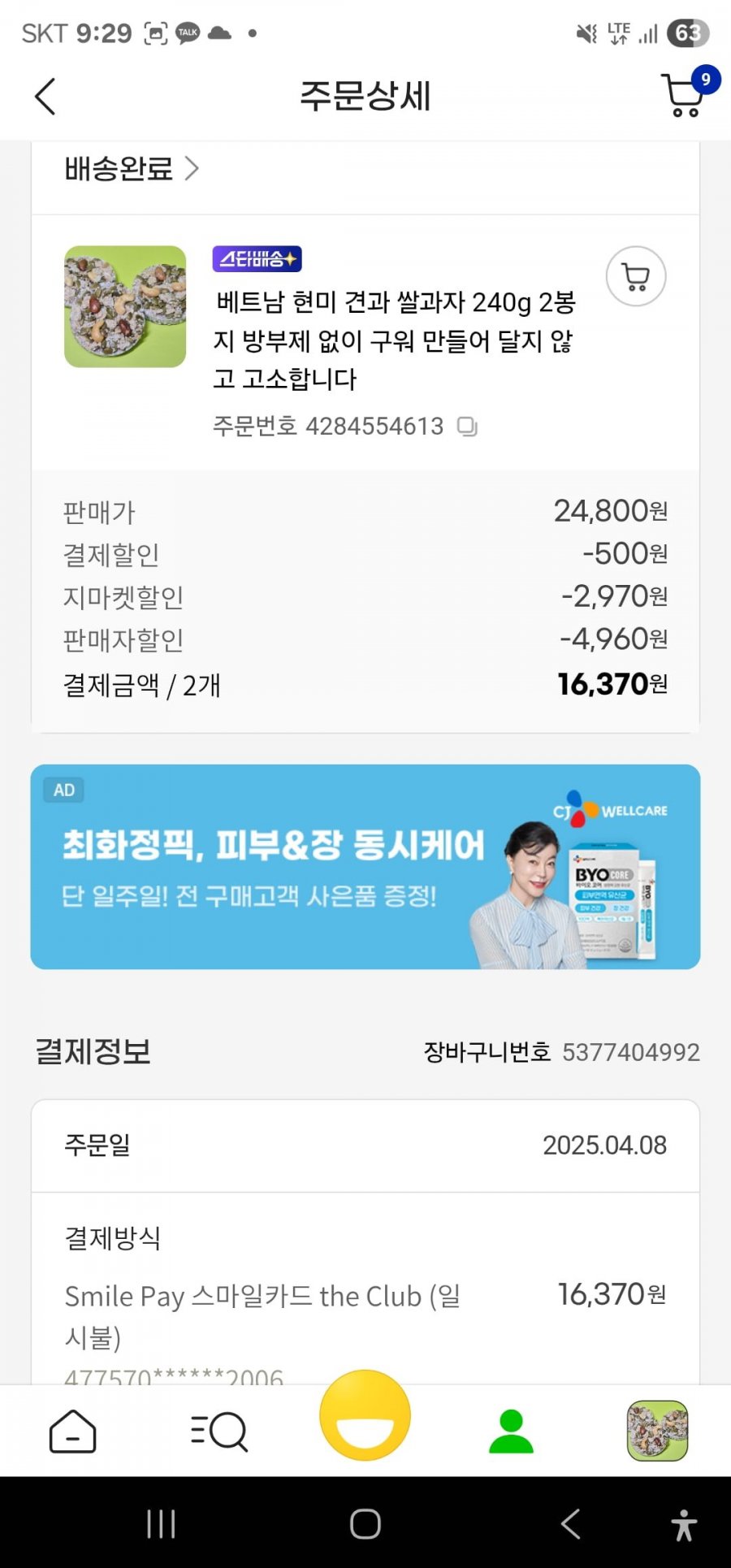
Task: Copy order number 4284554613
Action: 467,427
